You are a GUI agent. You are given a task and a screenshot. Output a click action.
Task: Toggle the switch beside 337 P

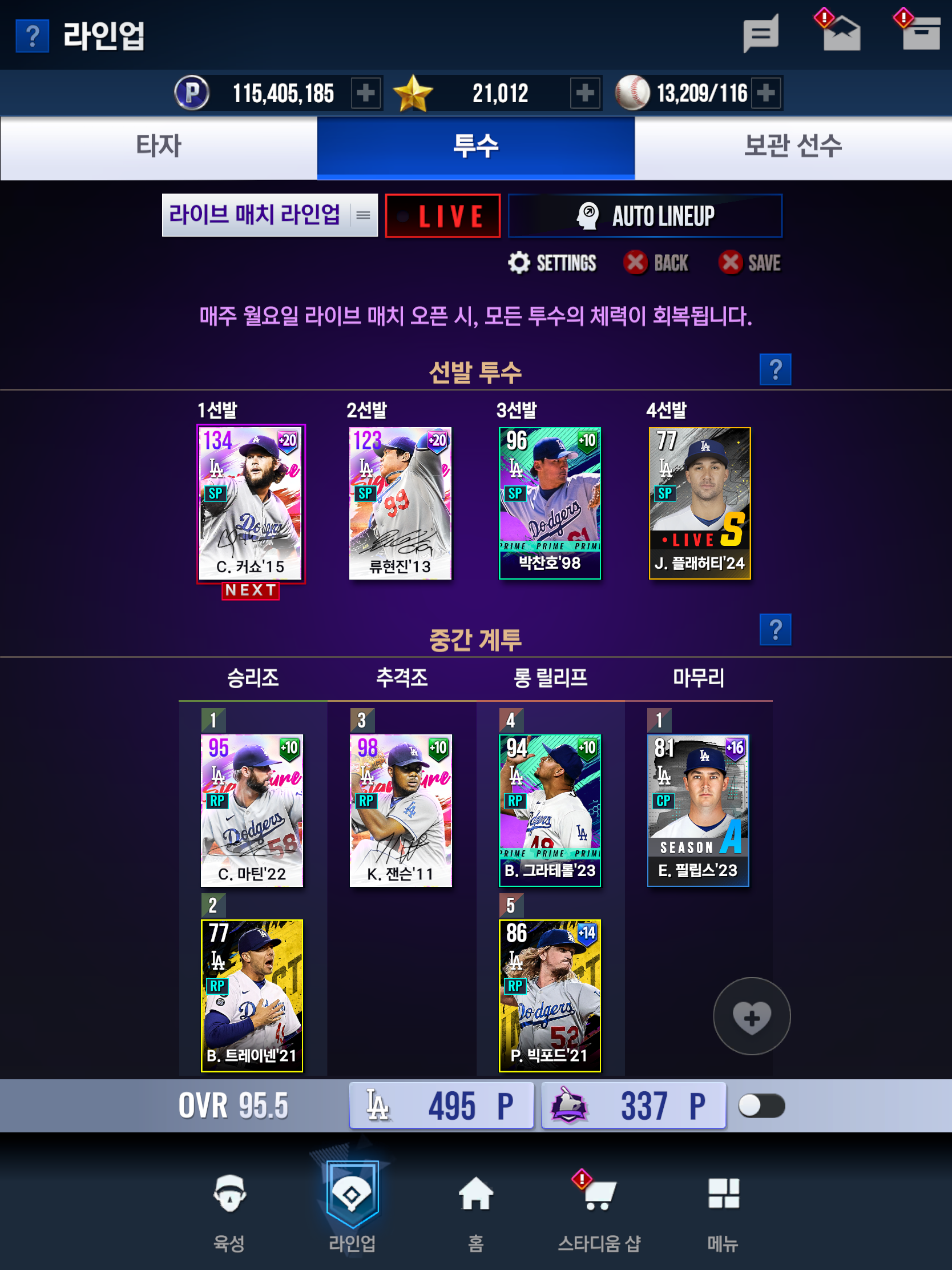point(761,1105)
